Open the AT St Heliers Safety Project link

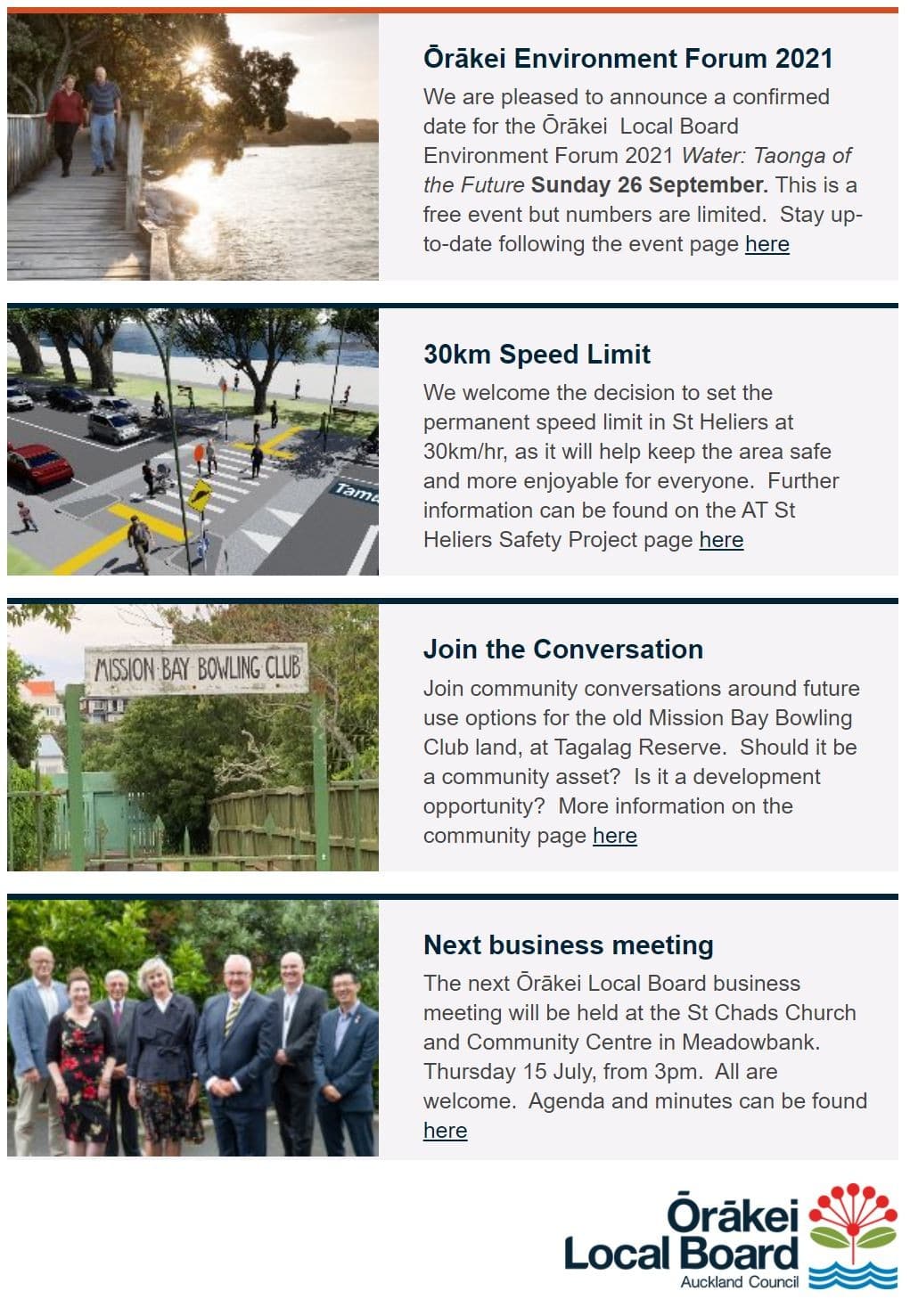(721, 540)
